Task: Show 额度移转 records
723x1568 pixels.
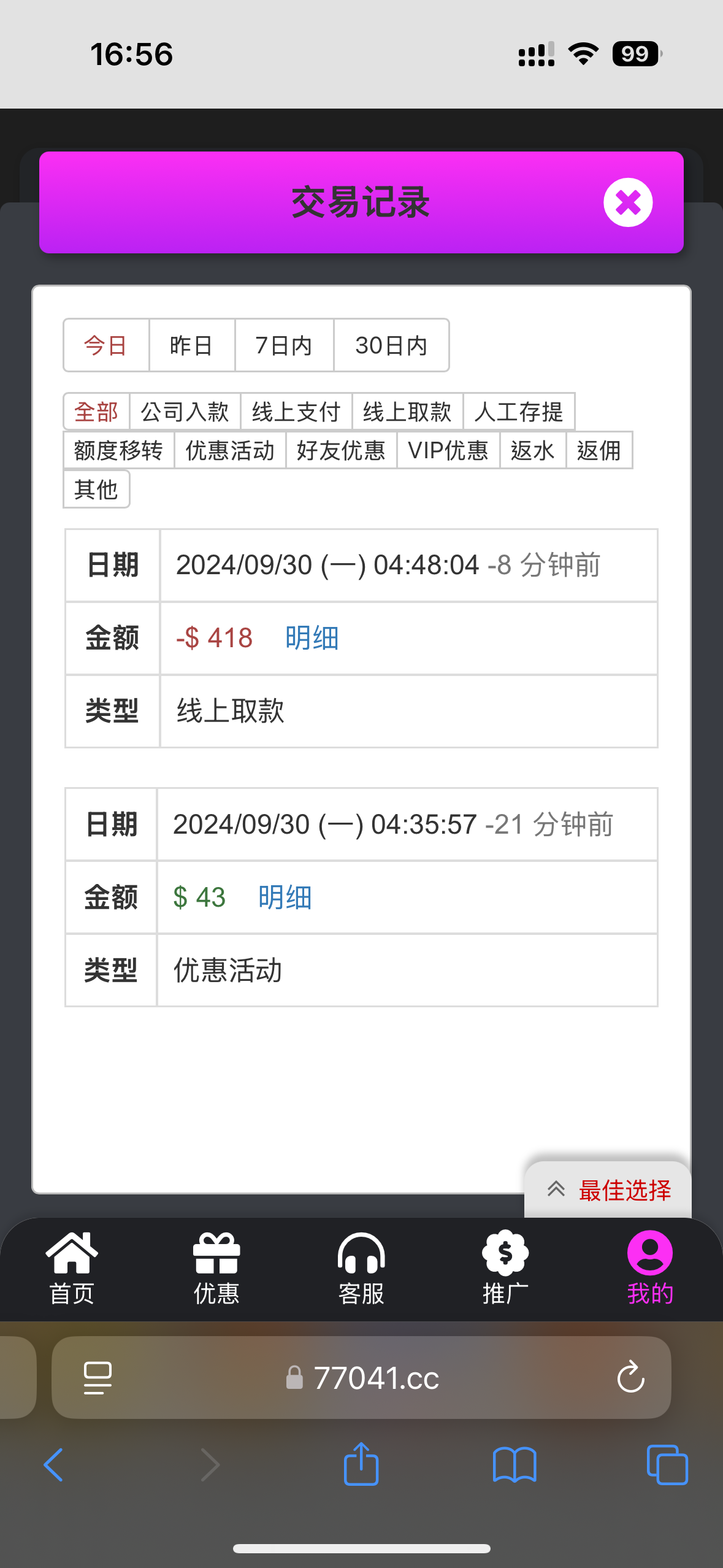Action: (118, 450)
